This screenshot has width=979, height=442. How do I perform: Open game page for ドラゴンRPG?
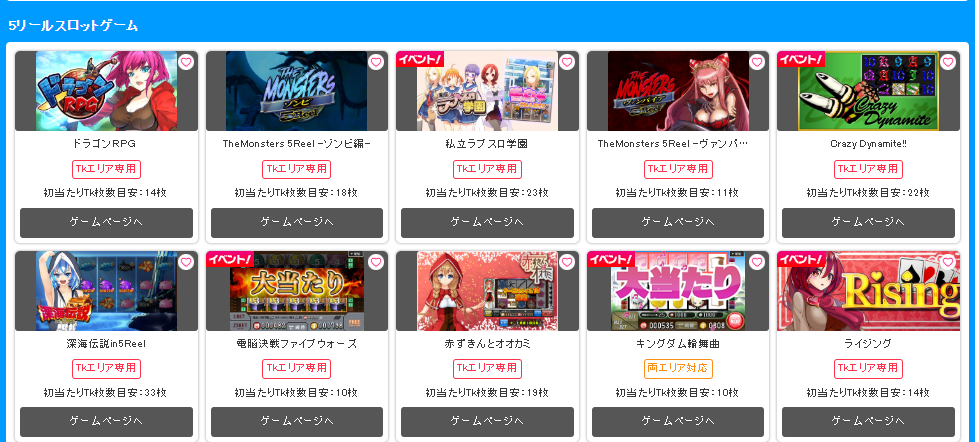106,222
